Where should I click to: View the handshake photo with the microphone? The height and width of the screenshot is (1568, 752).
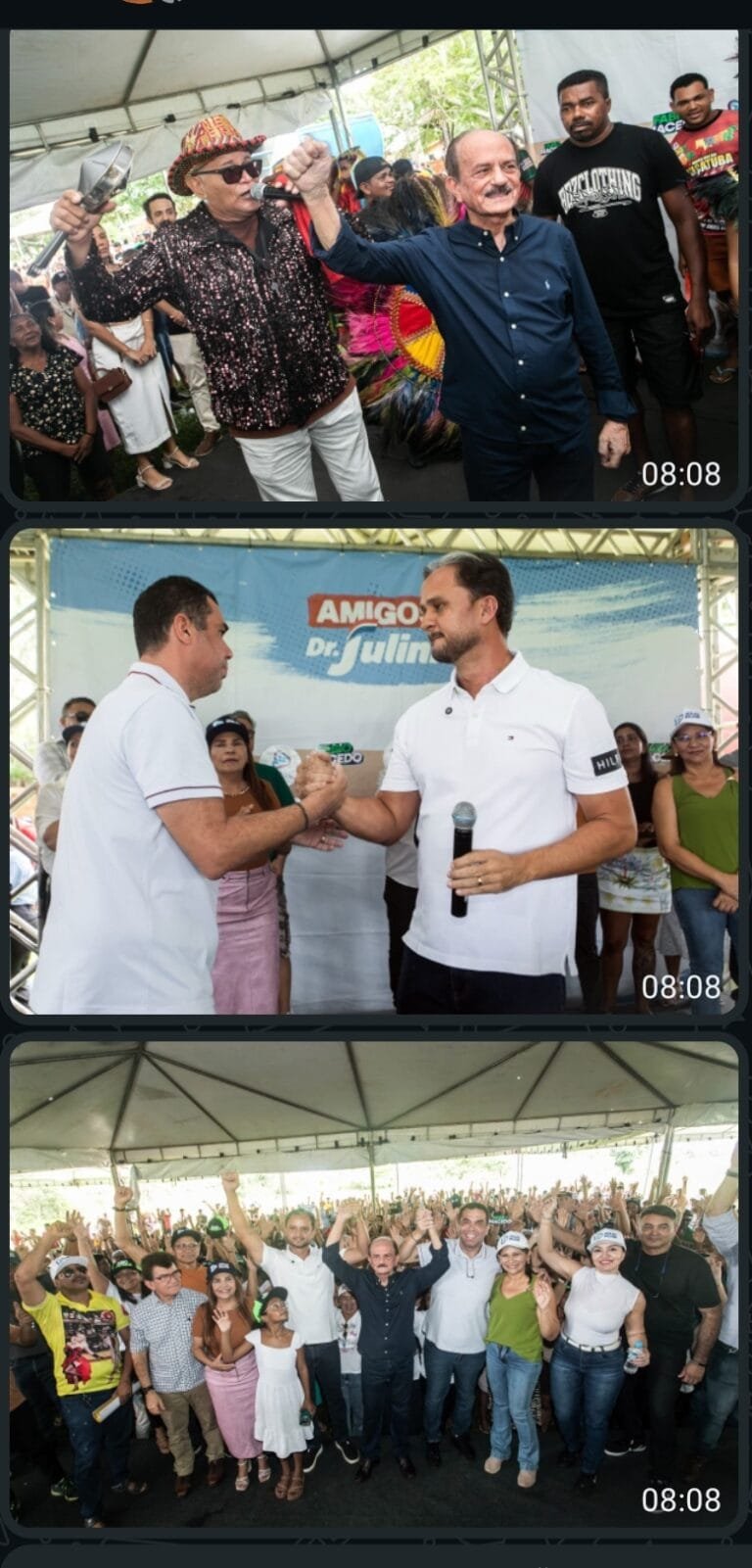pos(374,772)
